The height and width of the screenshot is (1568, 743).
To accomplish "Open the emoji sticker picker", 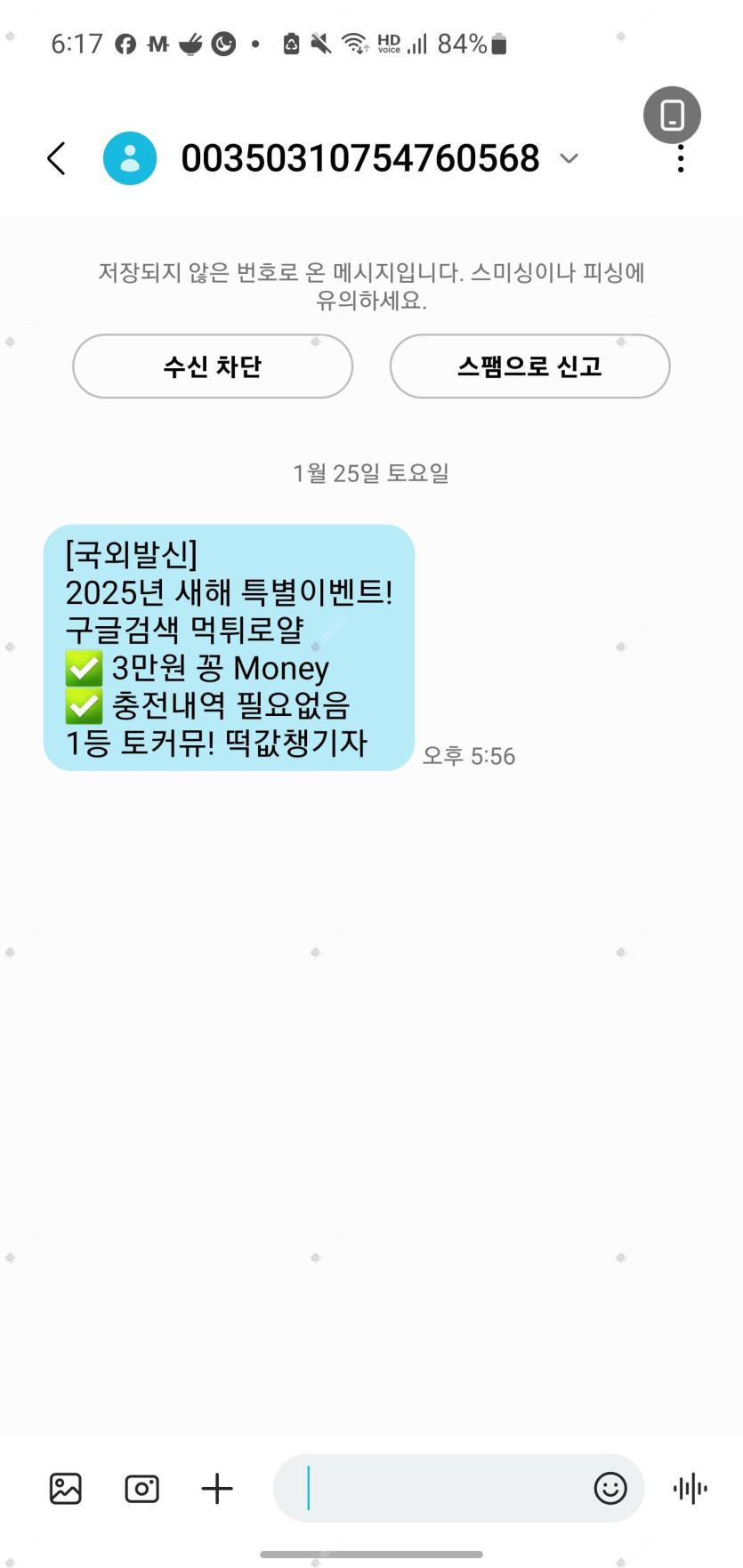I will point(610,1488).
